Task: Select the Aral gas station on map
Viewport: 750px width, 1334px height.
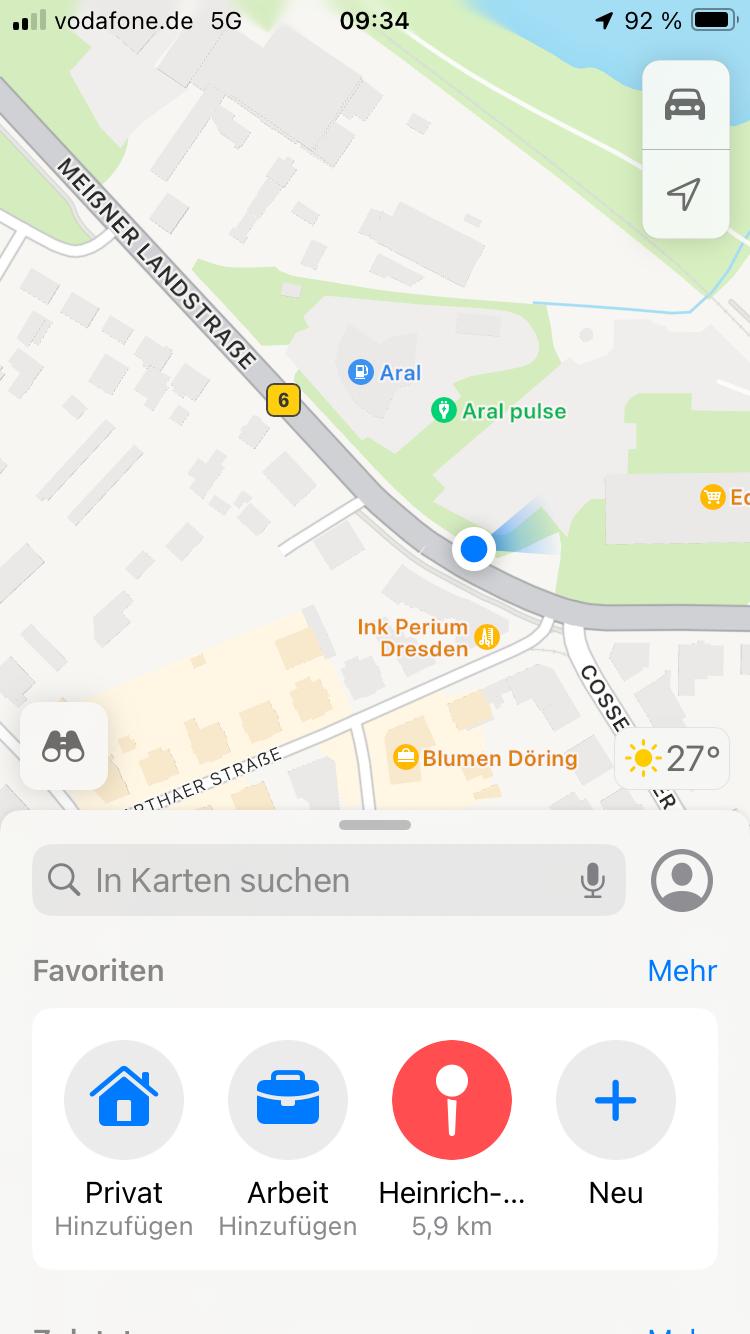Action: tap(385, 373)
